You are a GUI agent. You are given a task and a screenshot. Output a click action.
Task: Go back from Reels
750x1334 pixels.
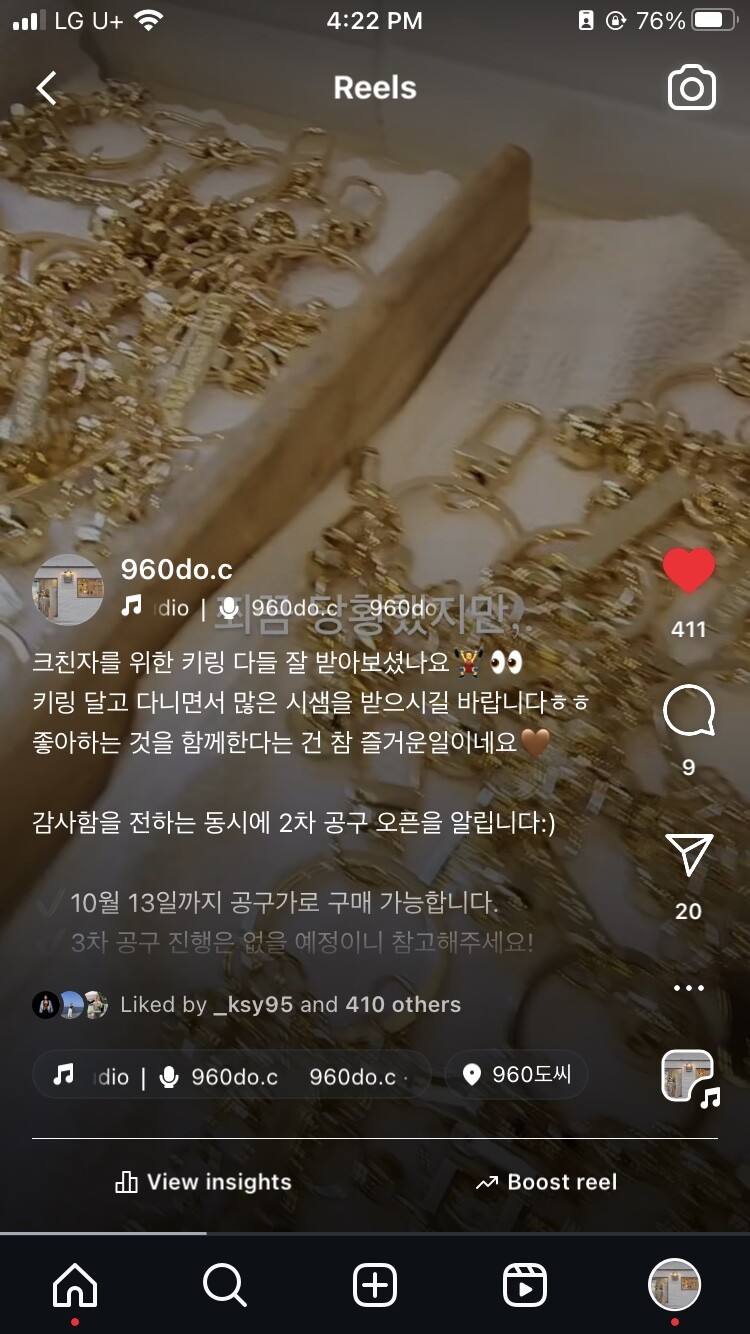(x=46, y=88)
